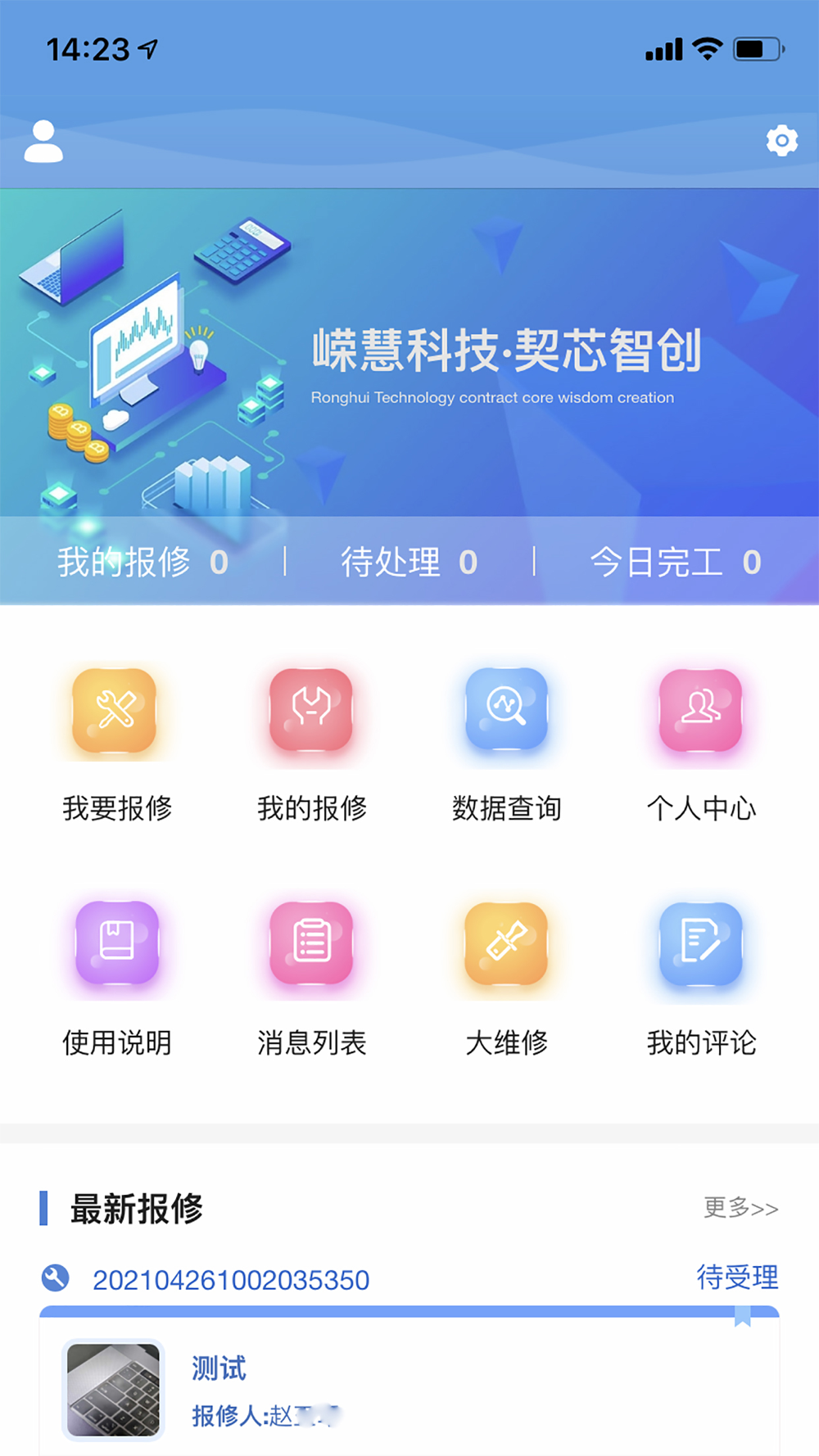The width and height of the screenshot is (819, 1456).
Task: Open repair order 202104261002035350
Action: [231, 1280]
